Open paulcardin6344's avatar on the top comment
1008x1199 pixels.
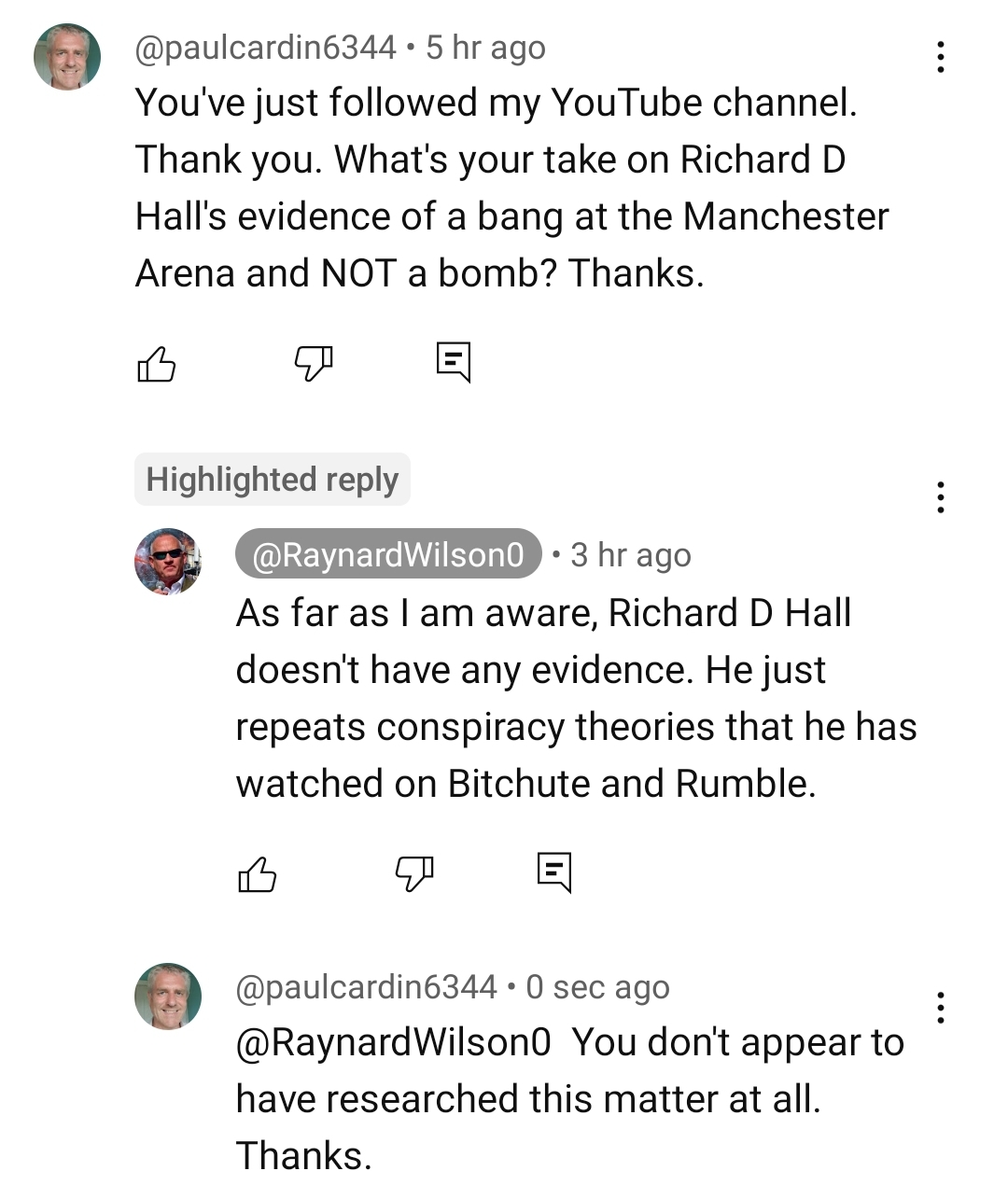(67, 57)
